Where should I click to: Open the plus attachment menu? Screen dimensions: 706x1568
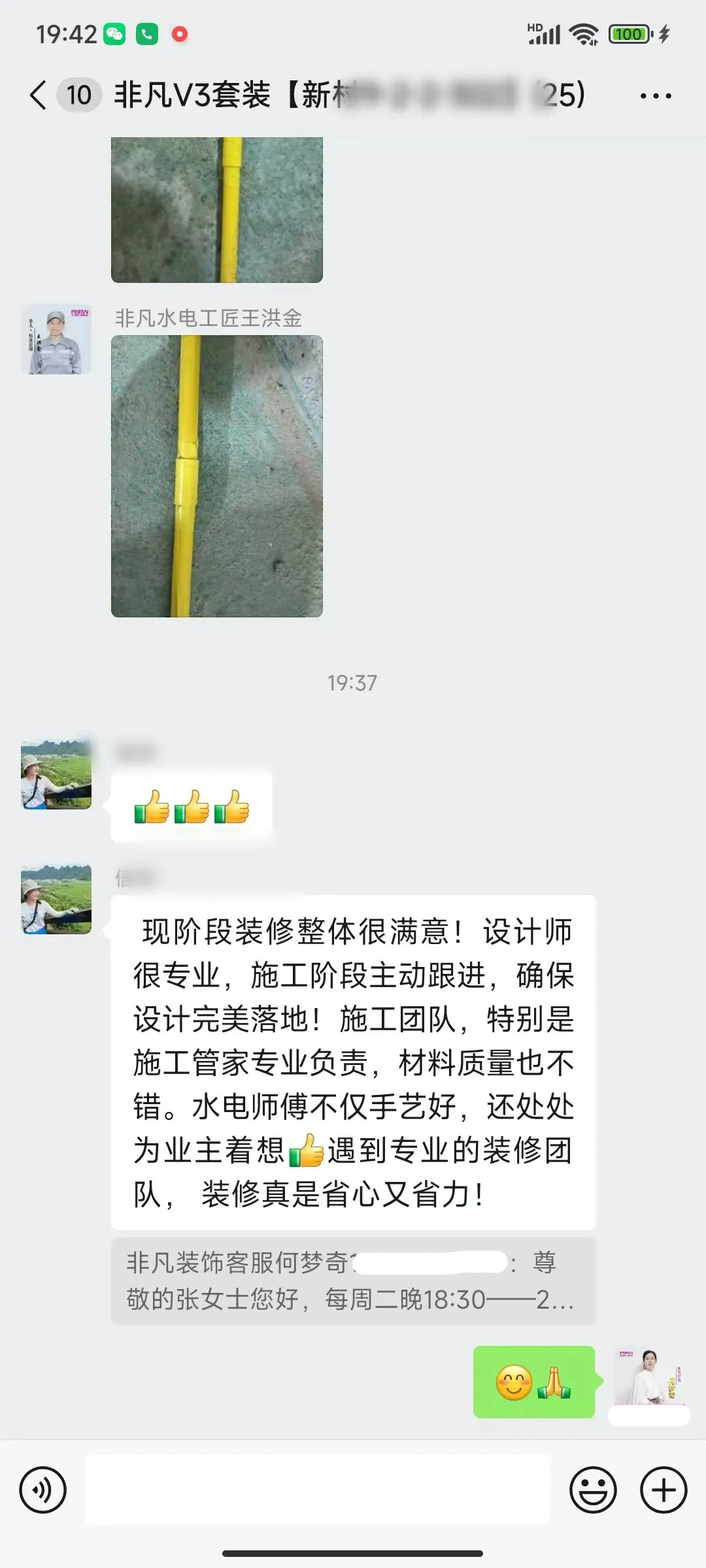[664, 1490]
